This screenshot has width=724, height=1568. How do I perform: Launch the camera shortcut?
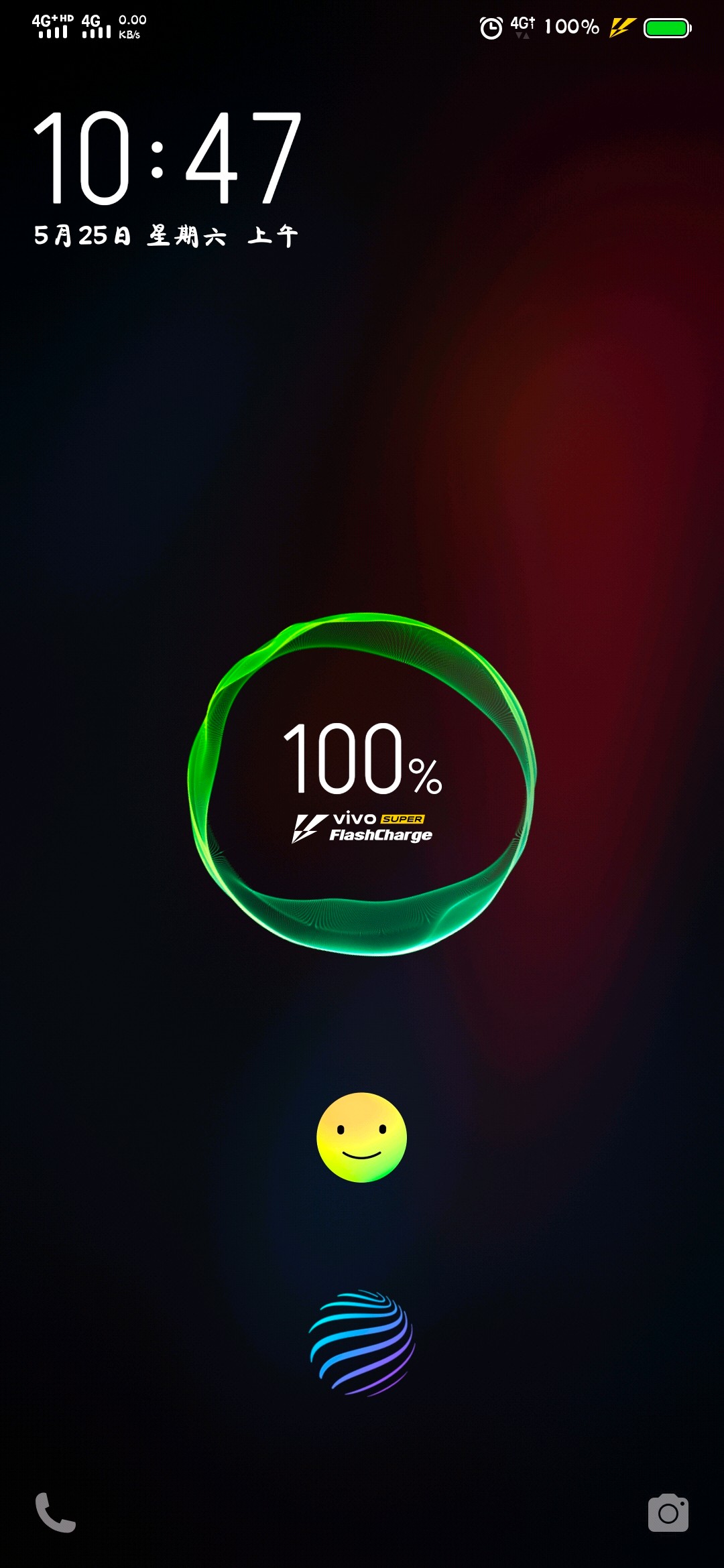click(x=668, y=1512)
